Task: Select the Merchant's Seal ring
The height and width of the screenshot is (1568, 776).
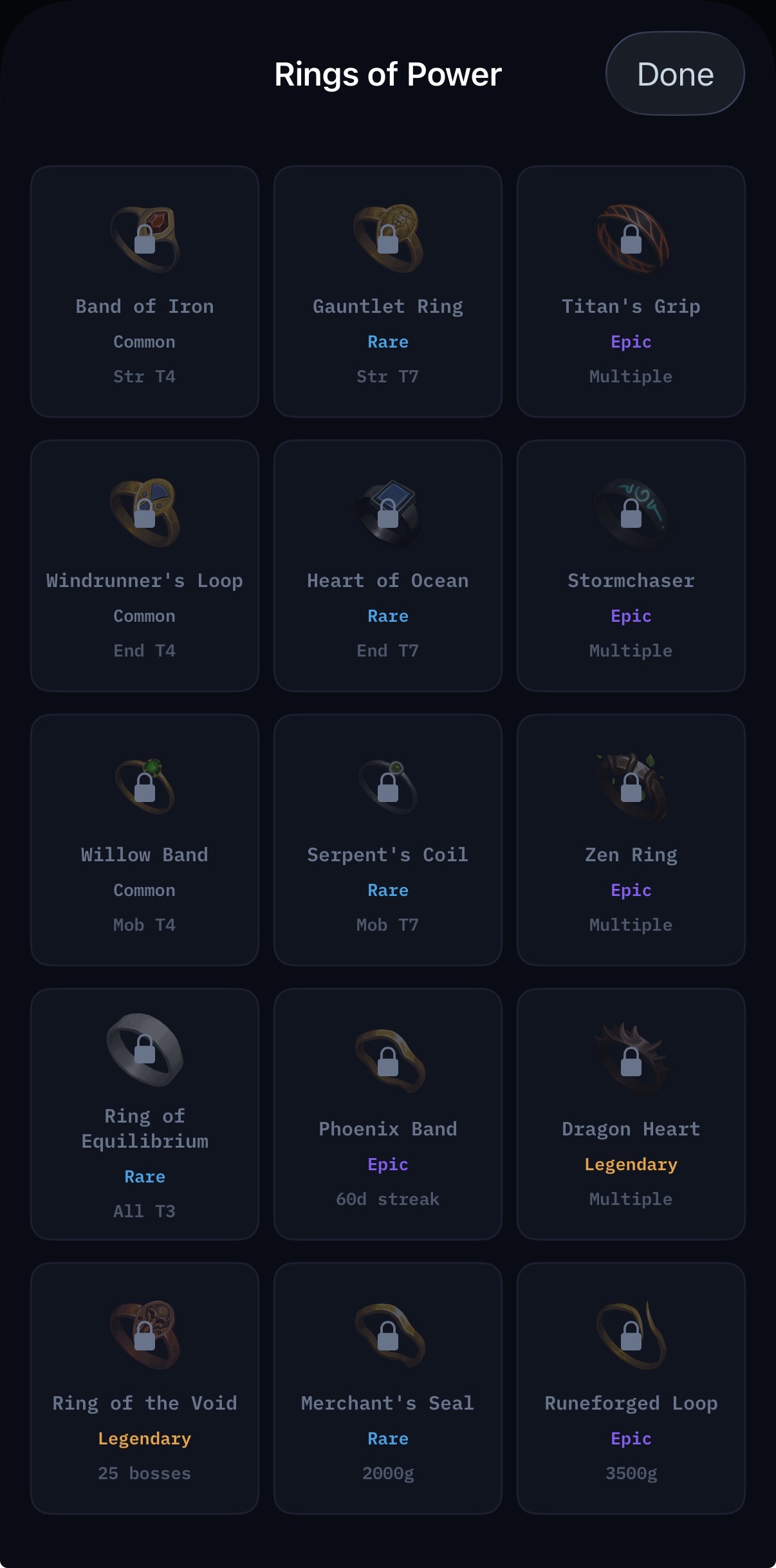Action: pyautogui.click(x=388, y=1388)
